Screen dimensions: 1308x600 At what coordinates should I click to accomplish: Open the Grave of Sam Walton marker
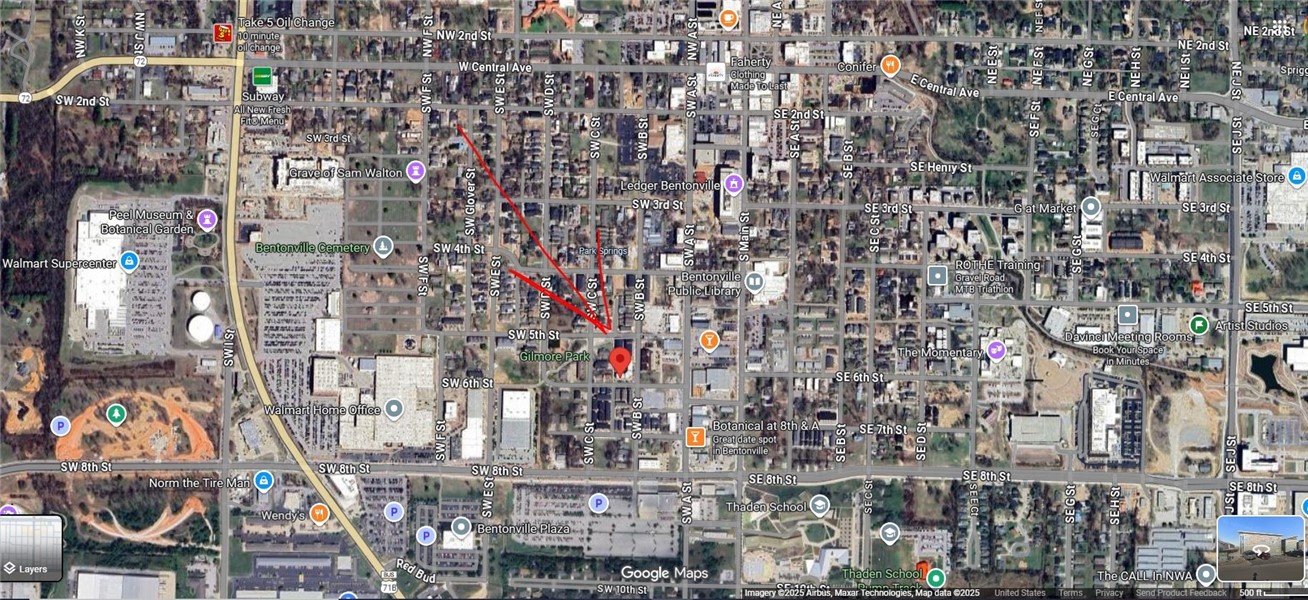click(x=416, y=172)
